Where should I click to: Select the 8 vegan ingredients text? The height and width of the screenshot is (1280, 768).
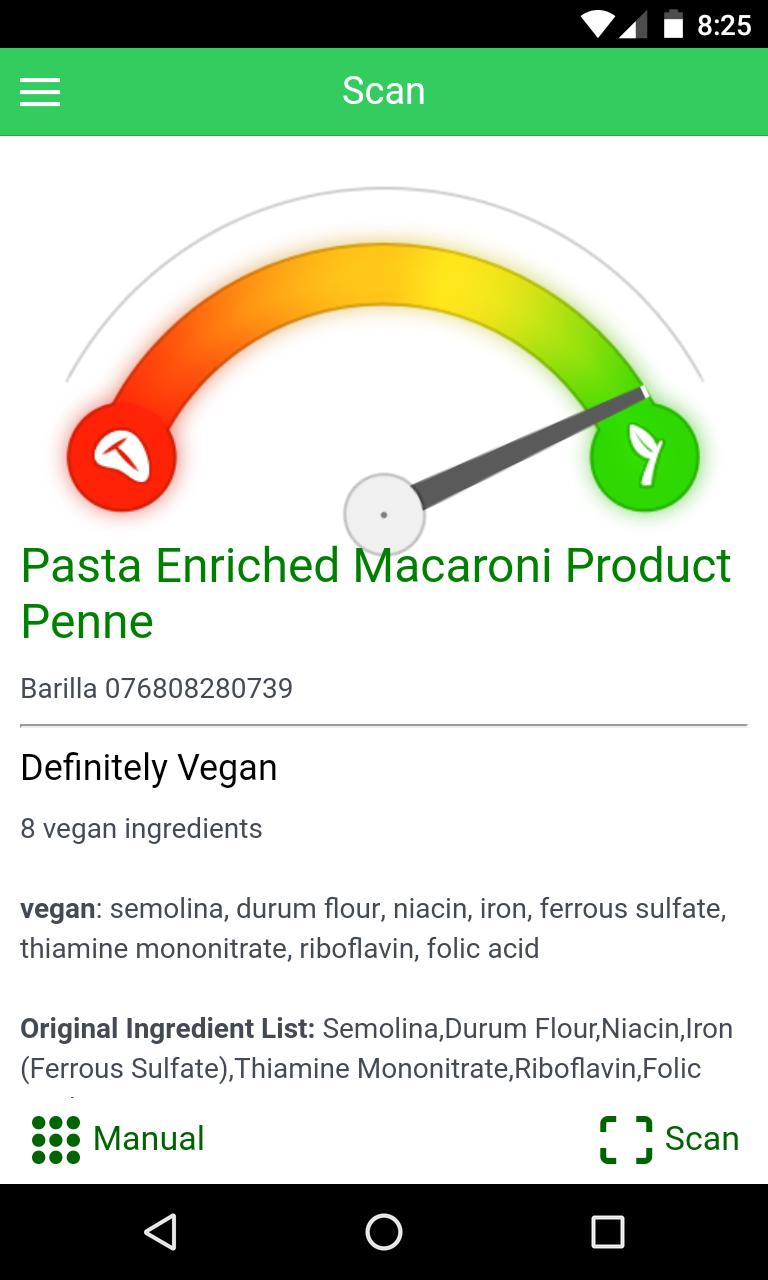141,828
